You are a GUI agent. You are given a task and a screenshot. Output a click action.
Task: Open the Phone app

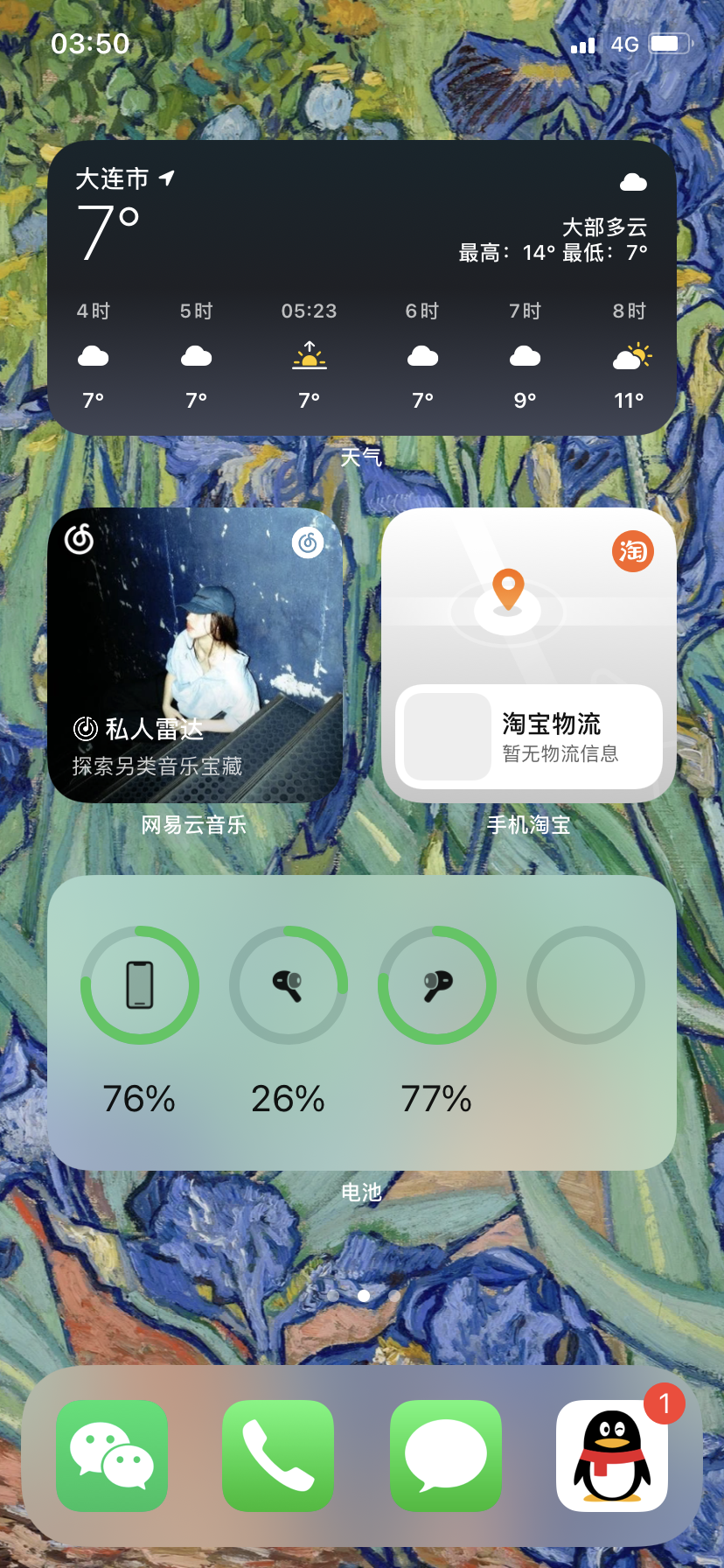point(278,1455)
